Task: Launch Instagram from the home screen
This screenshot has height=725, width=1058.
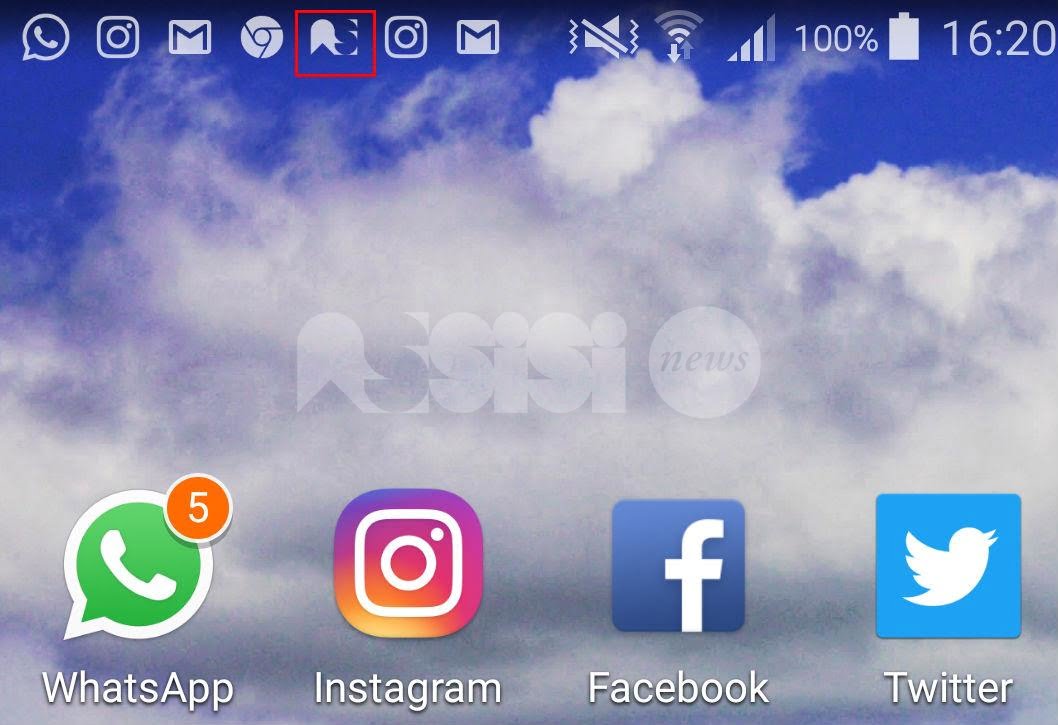Action: pos(407,564)
